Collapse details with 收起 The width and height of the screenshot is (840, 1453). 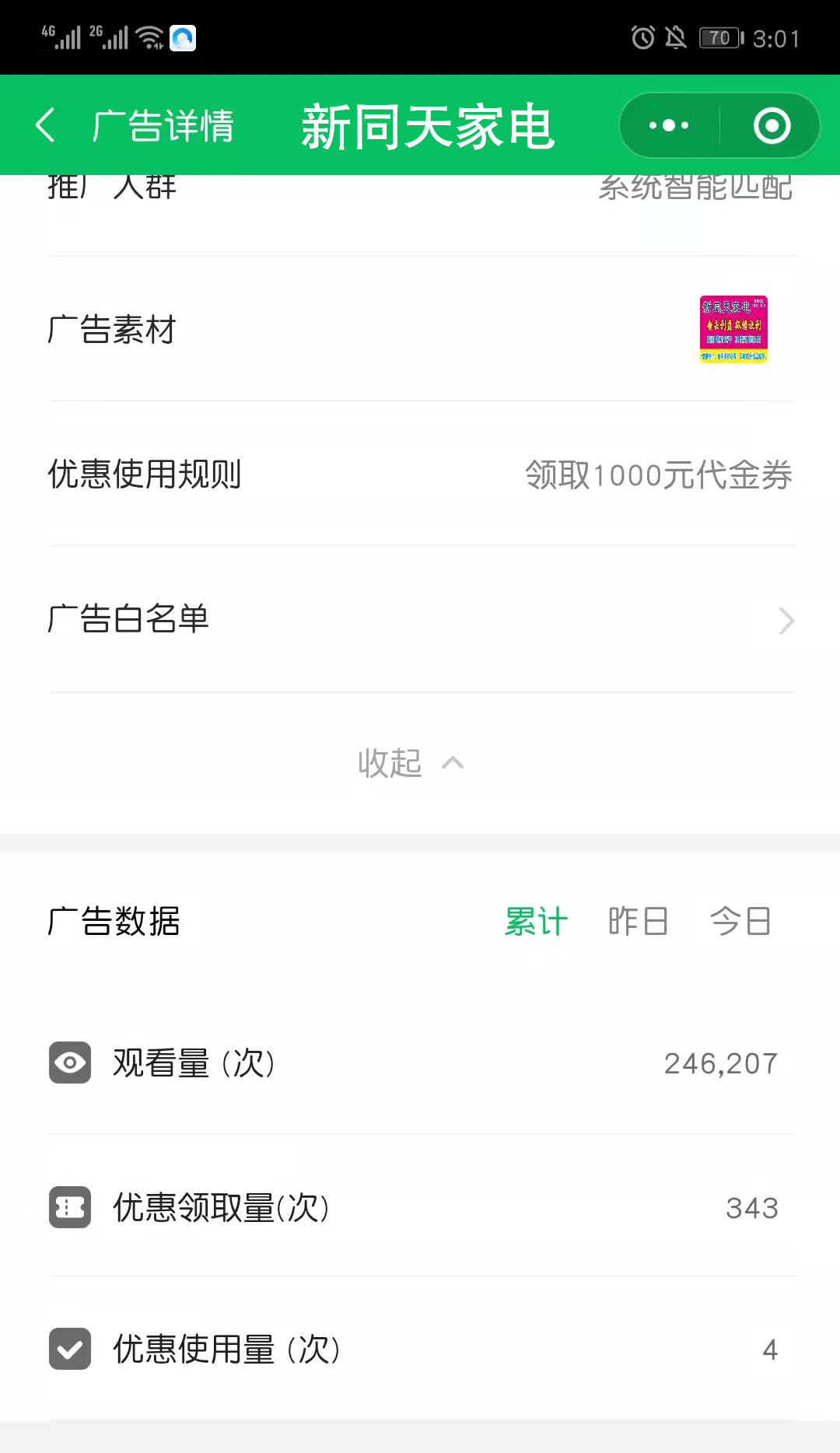[x=410, y=763]
